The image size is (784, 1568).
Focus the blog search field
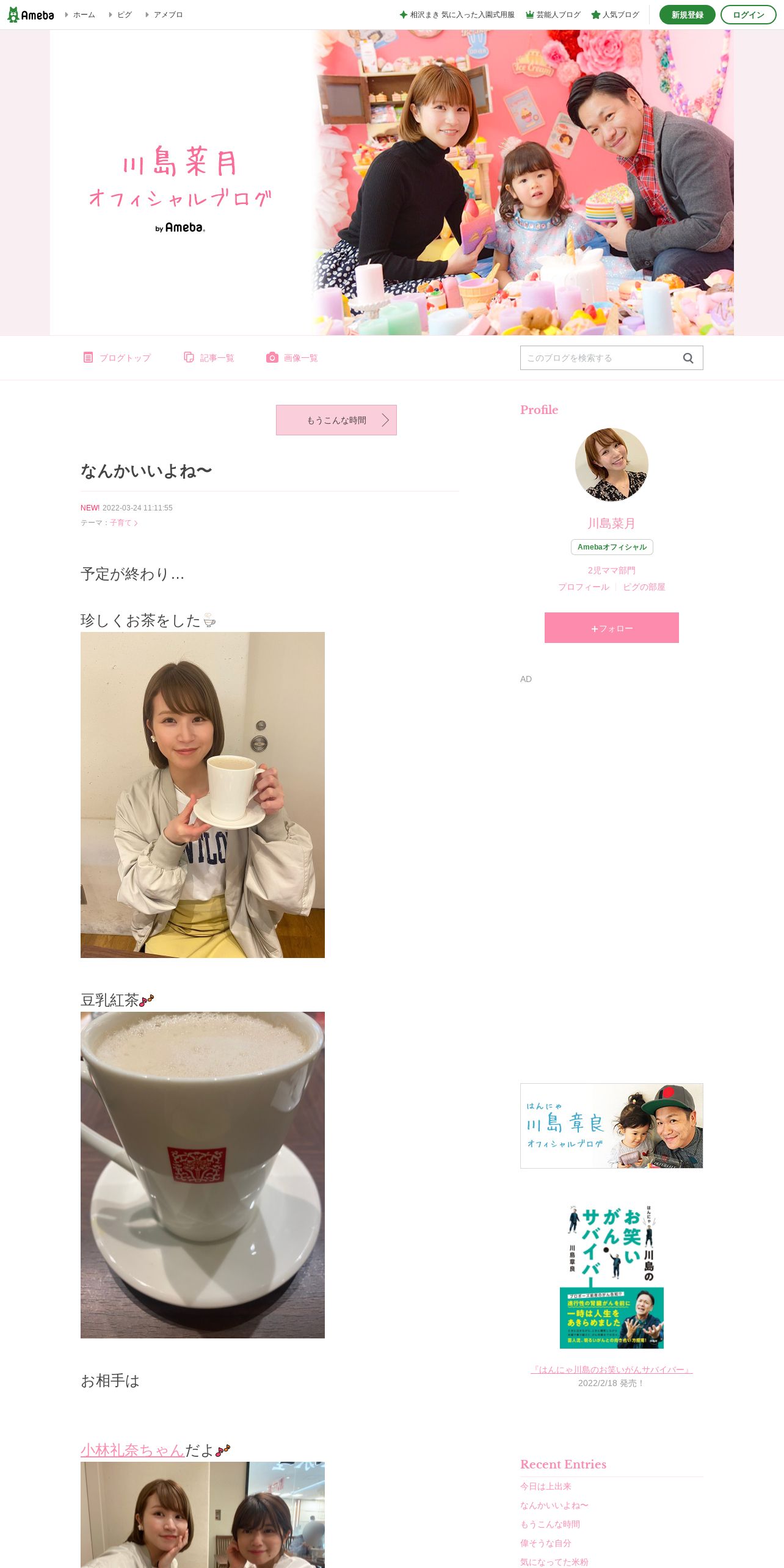click(x=601, y=358)
